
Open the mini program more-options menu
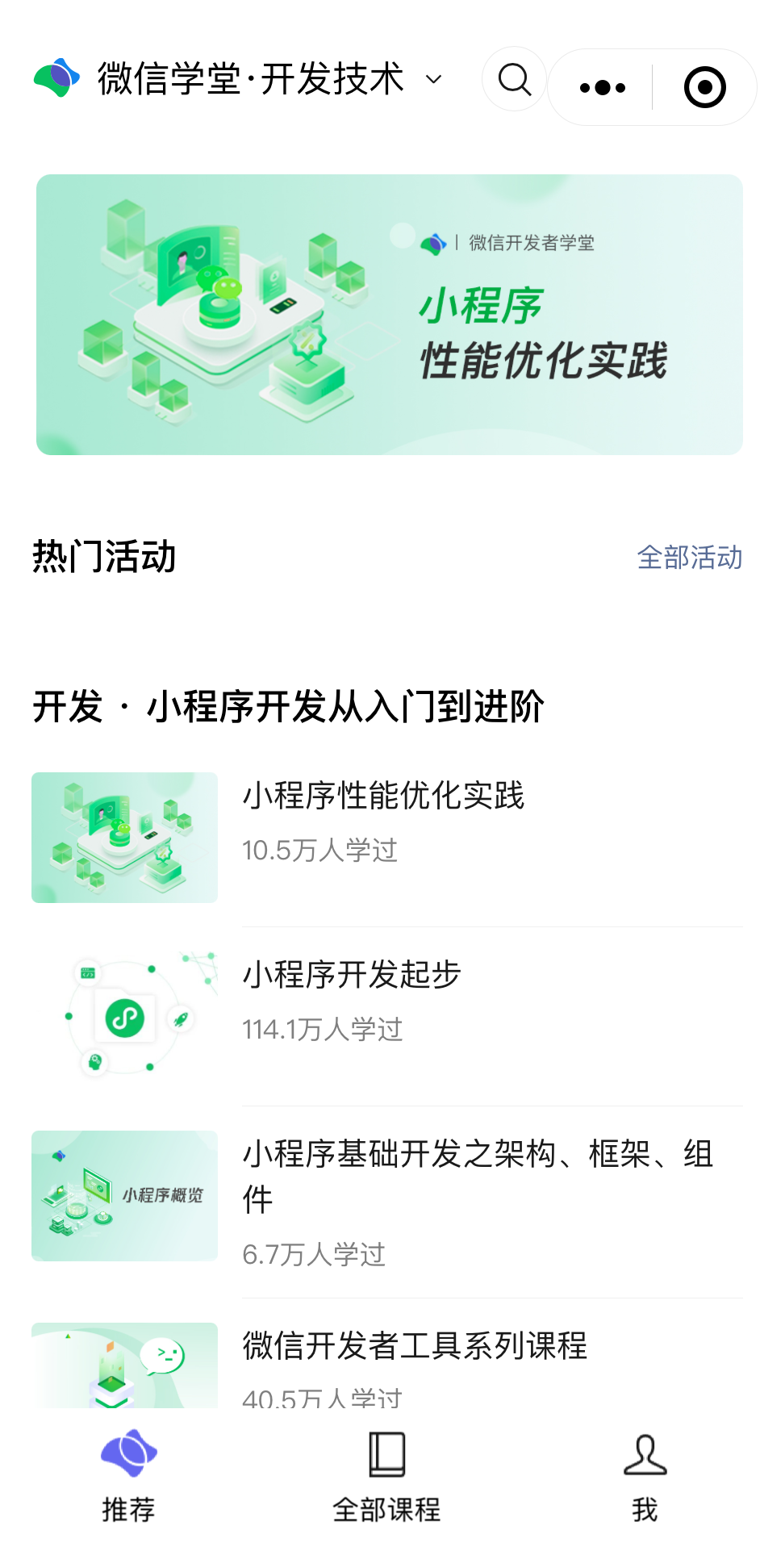point(602,87)
